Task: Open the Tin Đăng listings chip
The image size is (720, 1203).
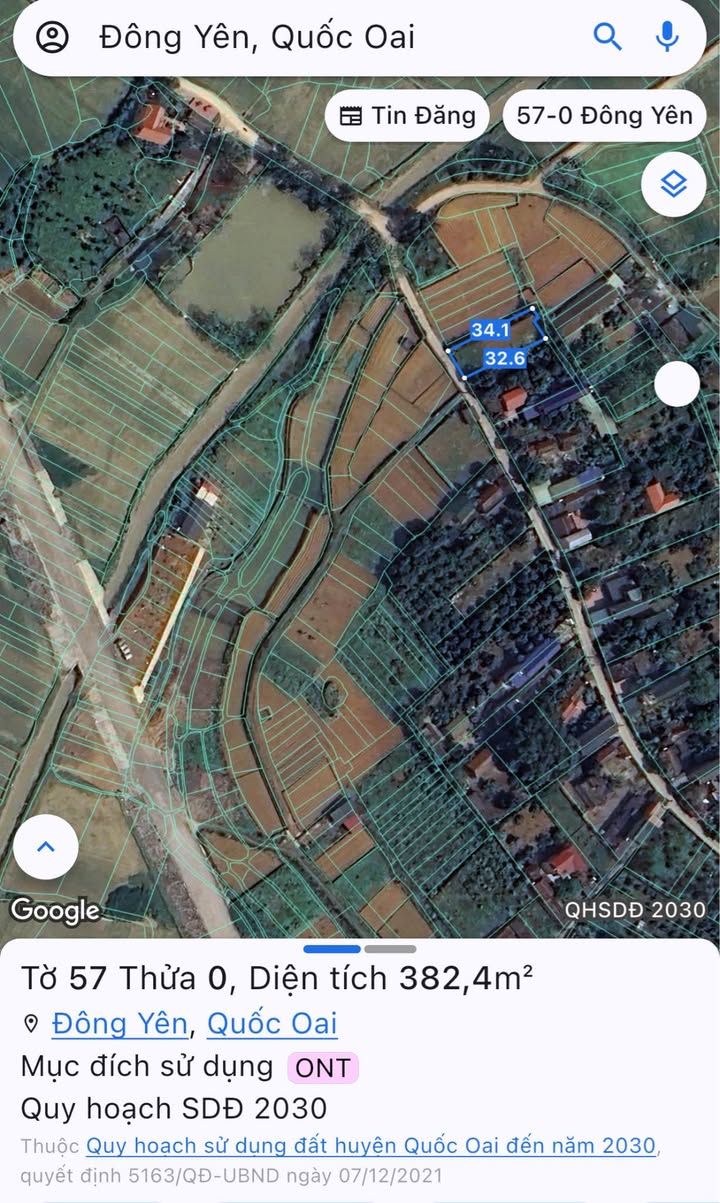Action: tap(407, 115)
